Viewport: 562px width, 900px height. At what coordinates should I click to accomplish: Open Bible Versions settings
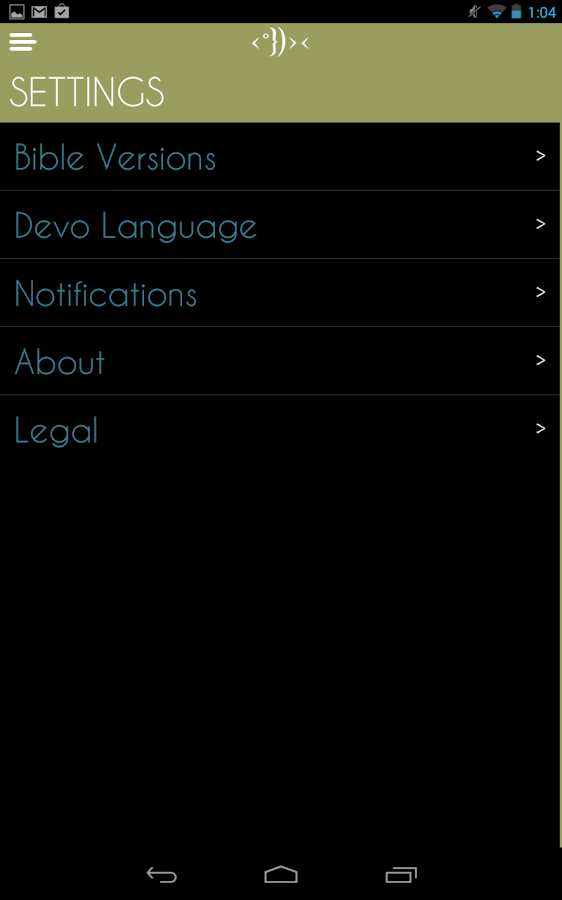pyautogui.click(x=280, y=157)
